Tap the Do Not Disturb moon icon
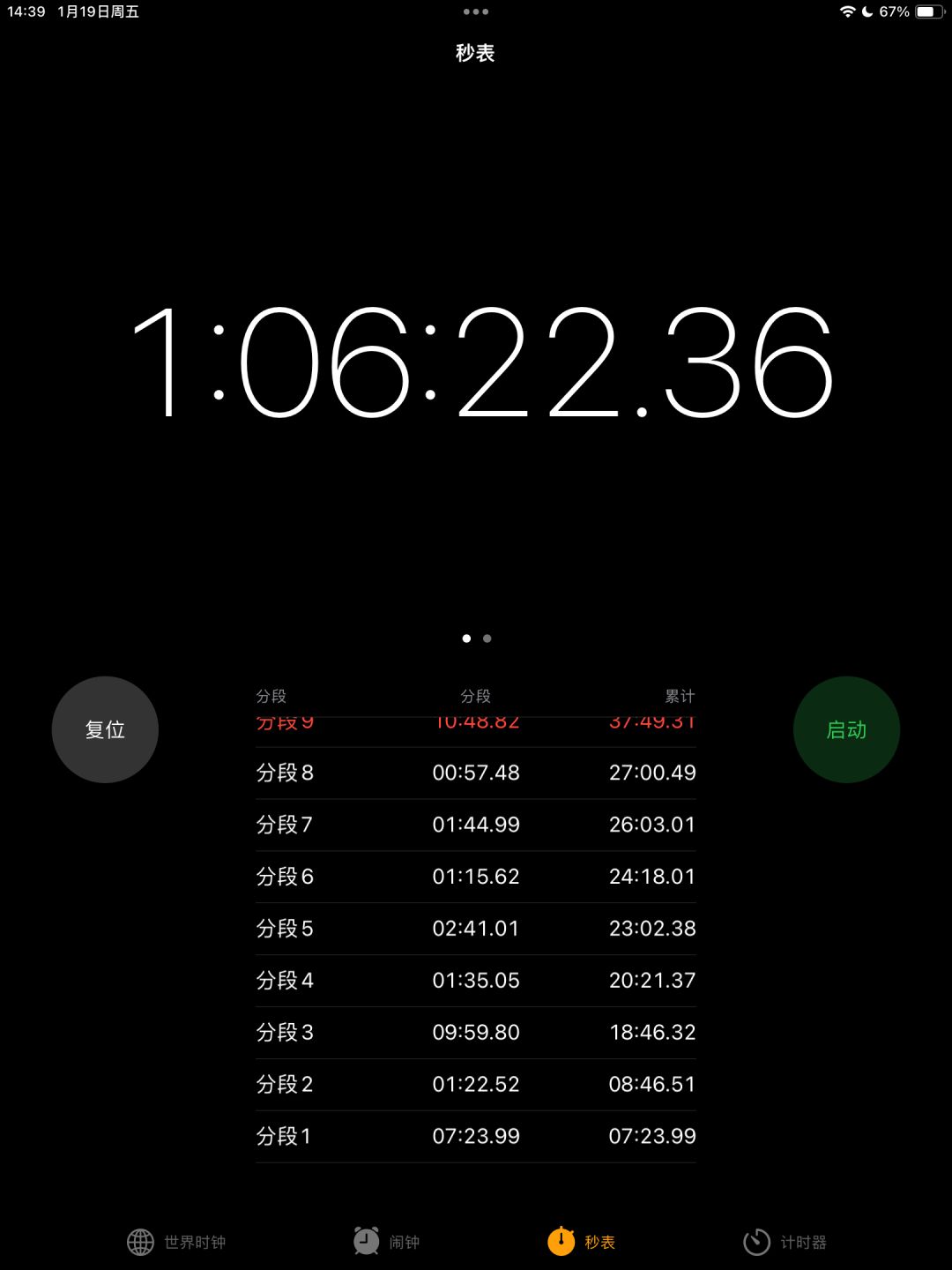This screenshot has width=952, height=1270. (x=868, y=12)
